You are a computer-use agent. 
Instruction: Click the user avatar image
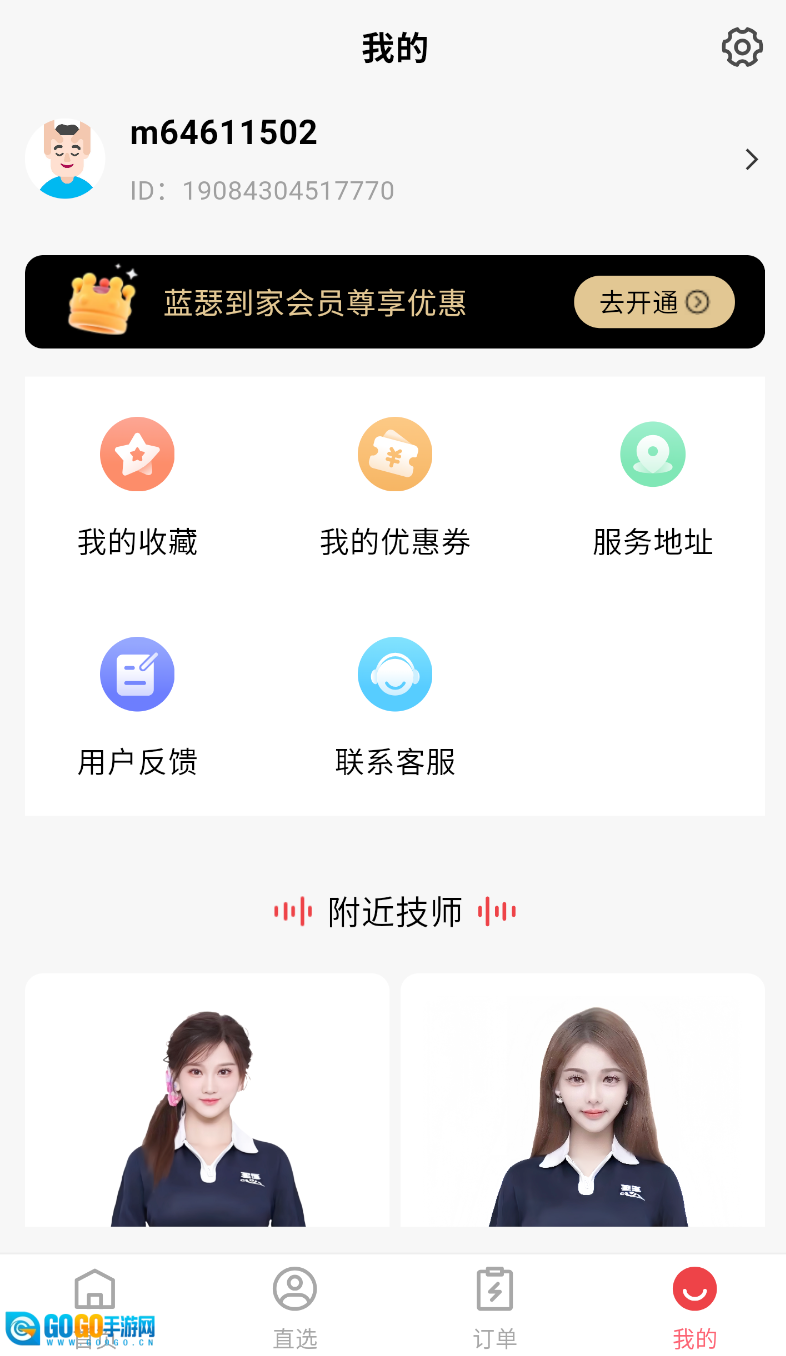click(64, 158)
